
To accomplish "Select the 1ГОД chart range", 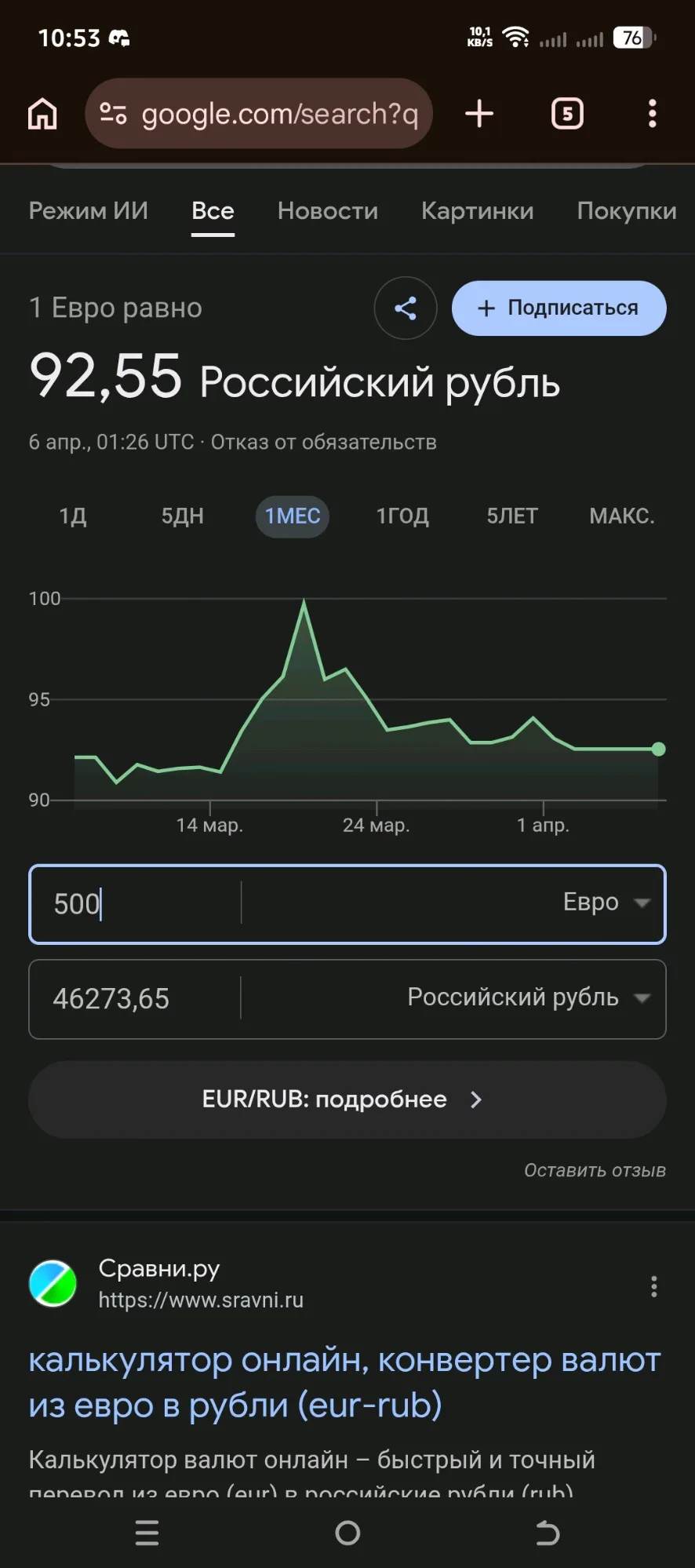I will point(402,516).
